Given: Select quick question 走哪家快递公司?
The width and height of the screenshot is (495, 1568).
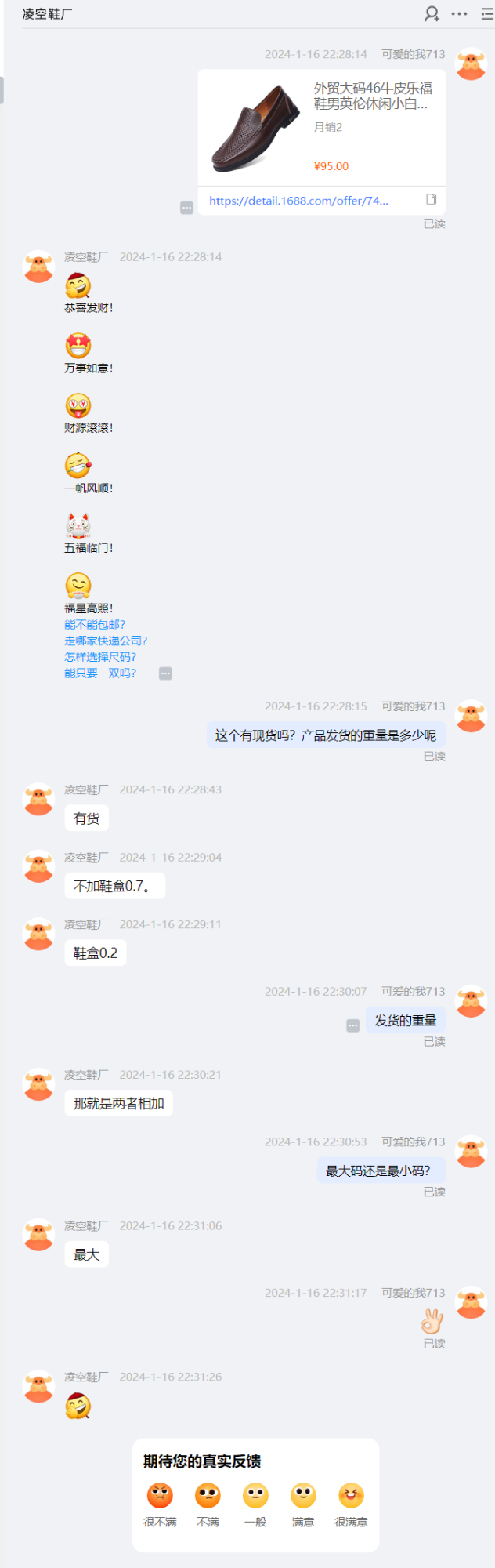Looking at the screenshot, I should point(106,641).
